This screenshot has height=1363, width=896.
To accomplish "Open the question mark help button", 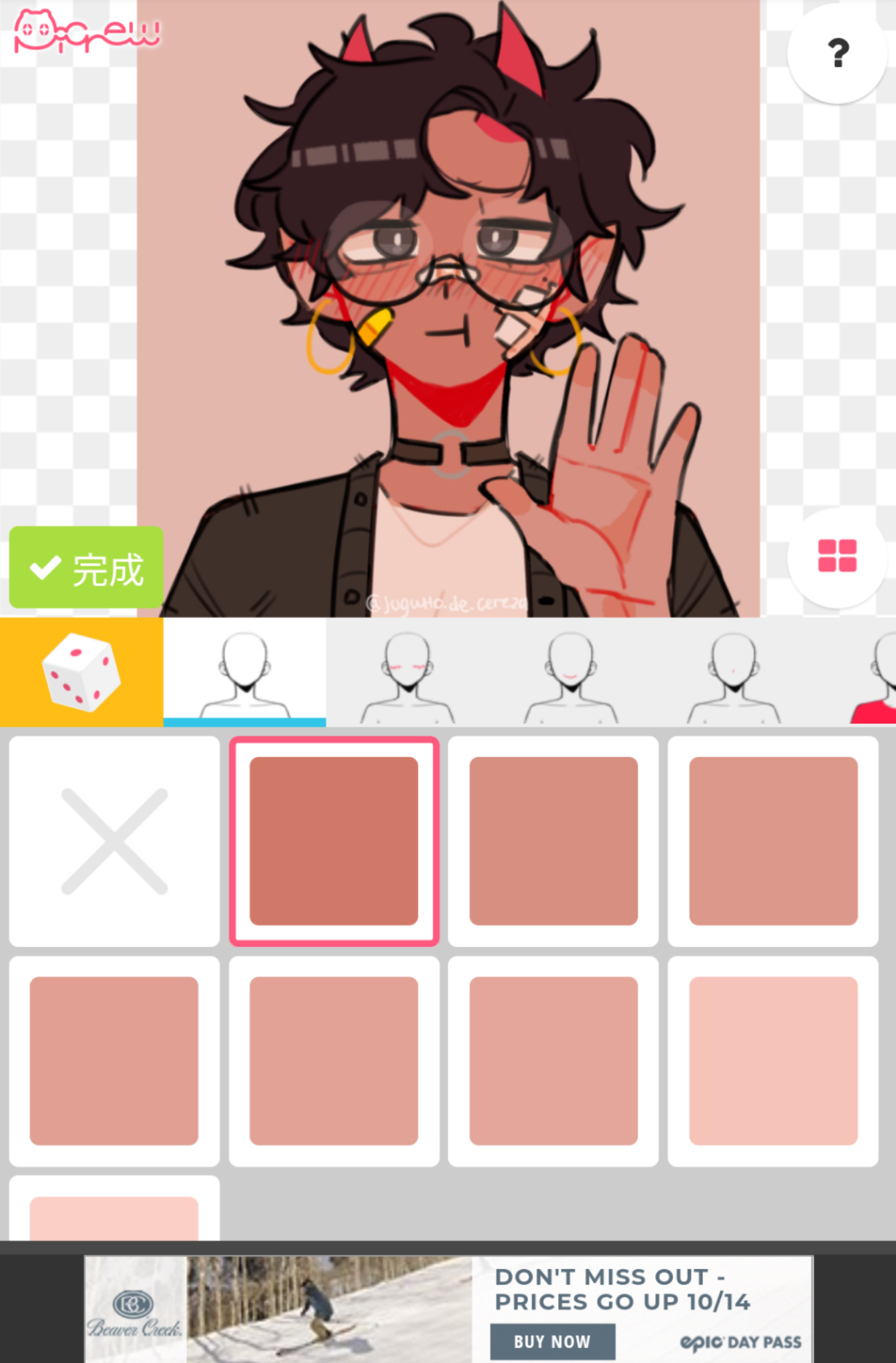I will (x=837, y=54).
